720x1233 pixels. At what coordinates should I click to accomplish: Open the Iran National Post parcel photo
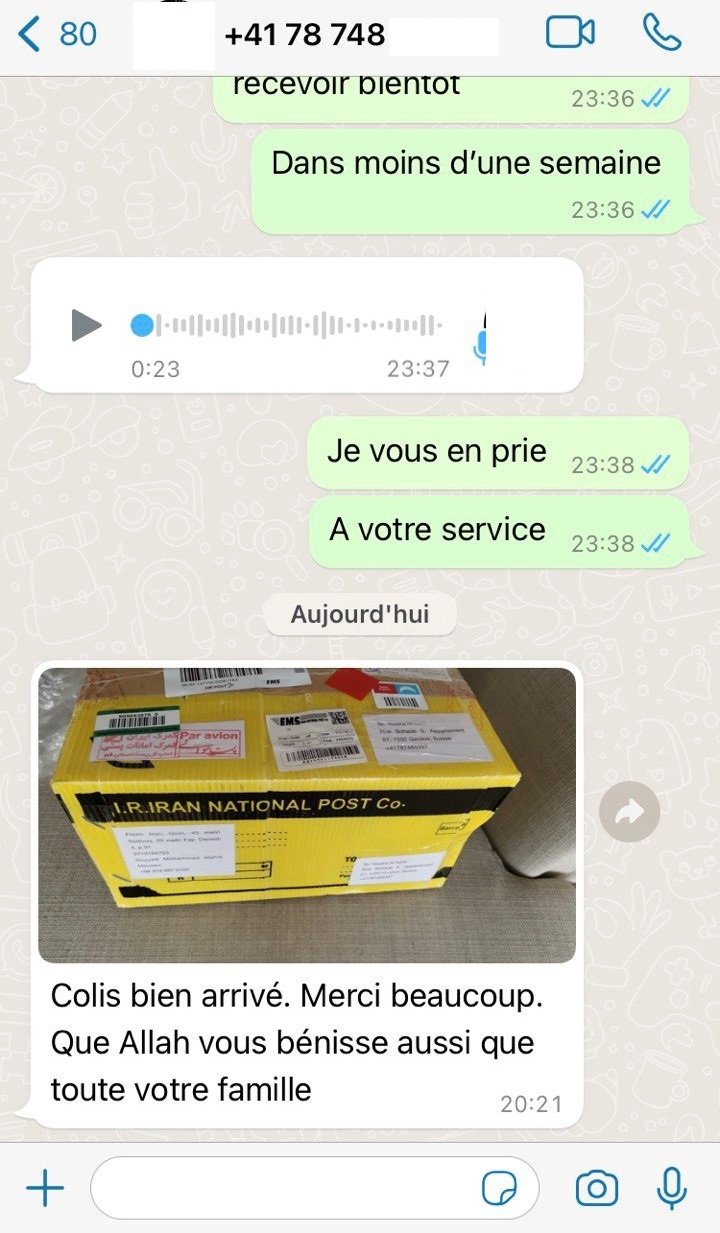[x=307, y=815]
